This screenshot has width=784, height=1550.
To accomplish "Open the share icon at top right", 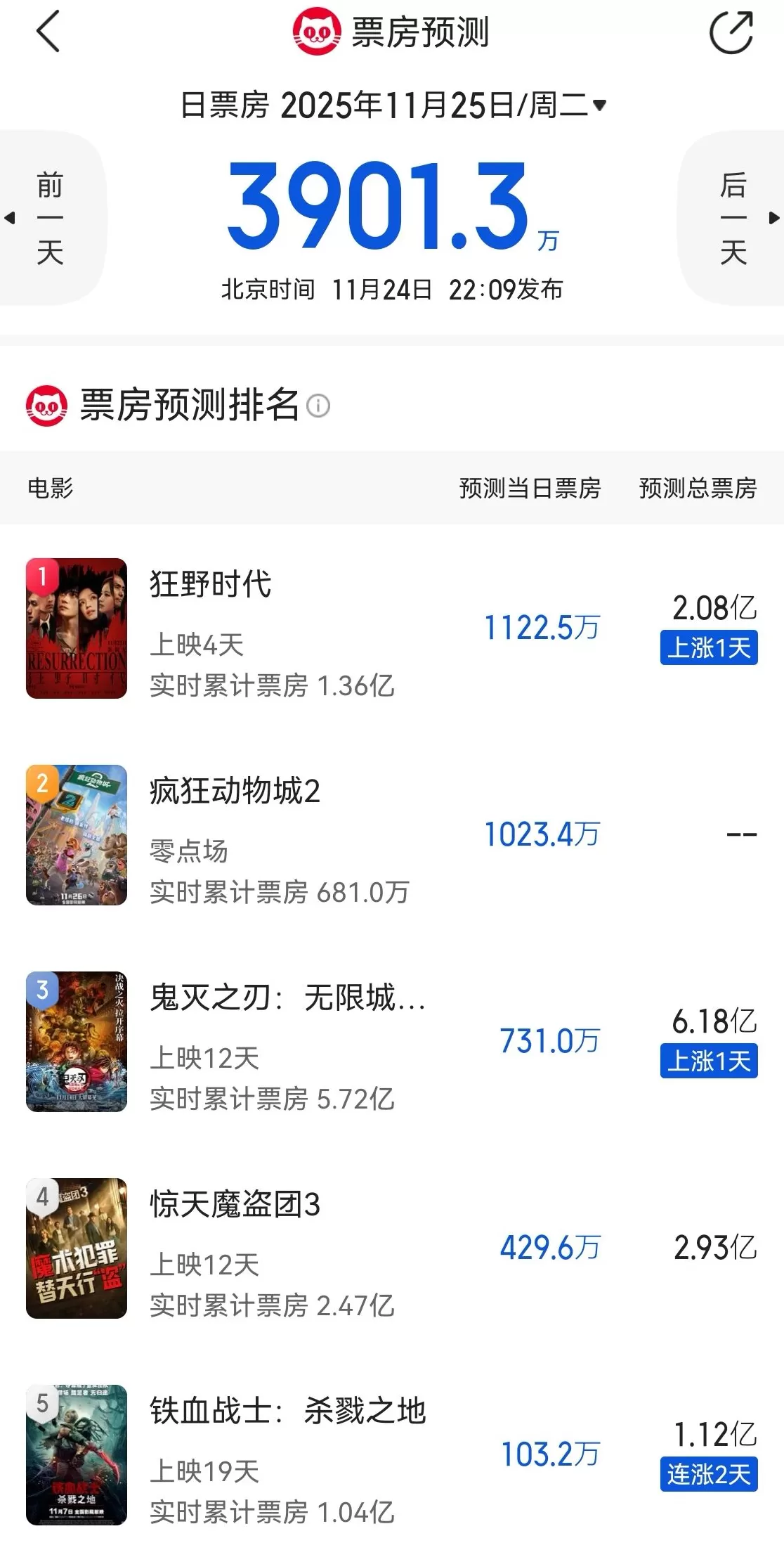I will 732,31.
